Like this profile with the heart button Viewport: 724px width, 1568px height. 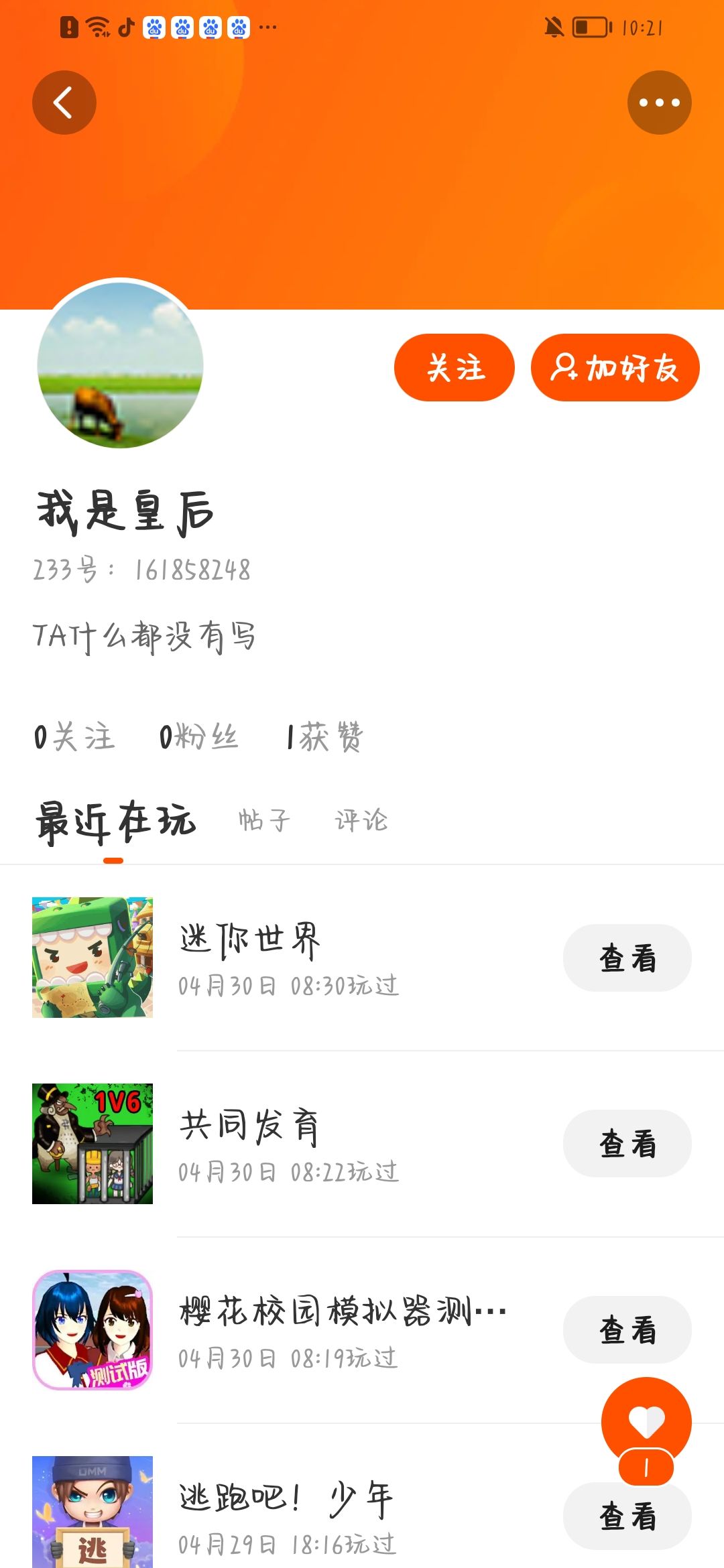[x=646, y=1421]
